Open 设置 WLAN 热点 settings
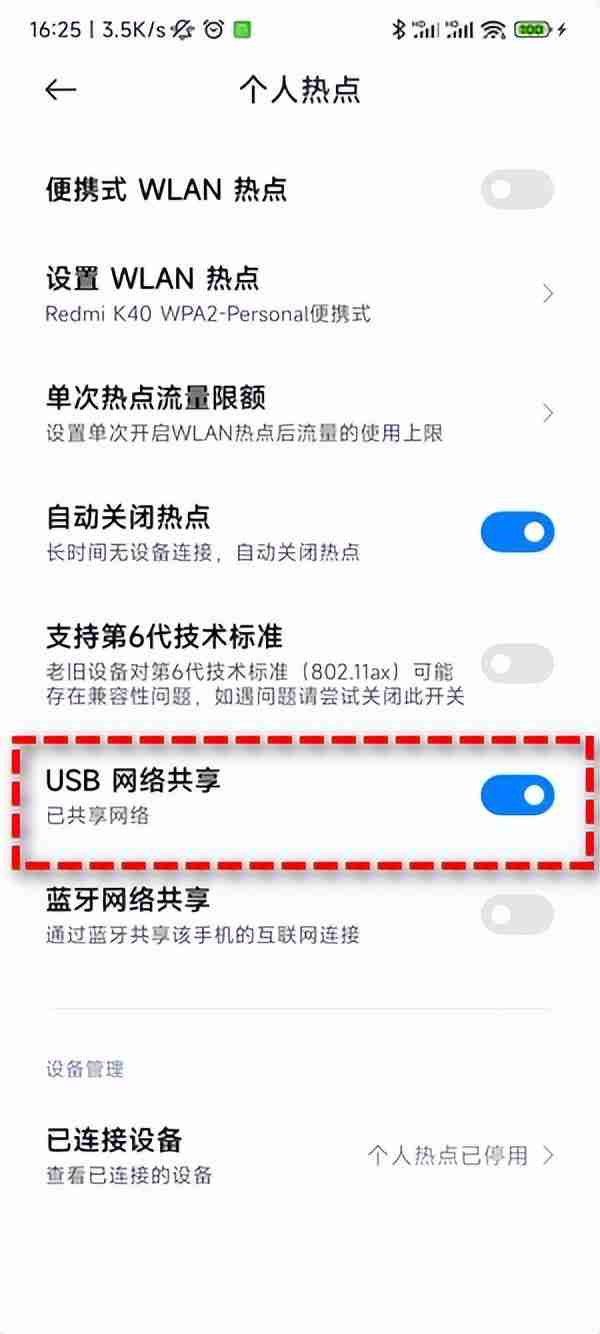The height and width of the screenshot is (1334, 600). [x=298, y=293]
